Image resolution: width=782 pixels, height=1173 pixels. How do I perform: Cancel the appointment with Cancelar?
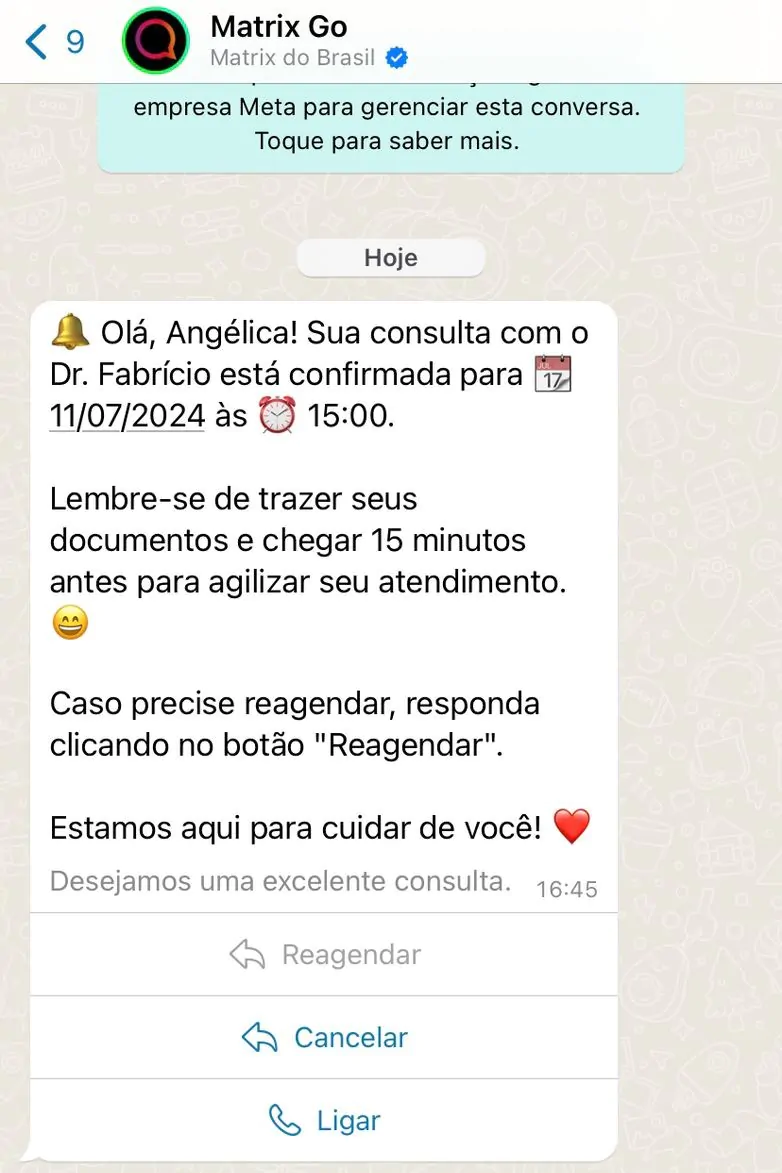tap(325, 1038)
